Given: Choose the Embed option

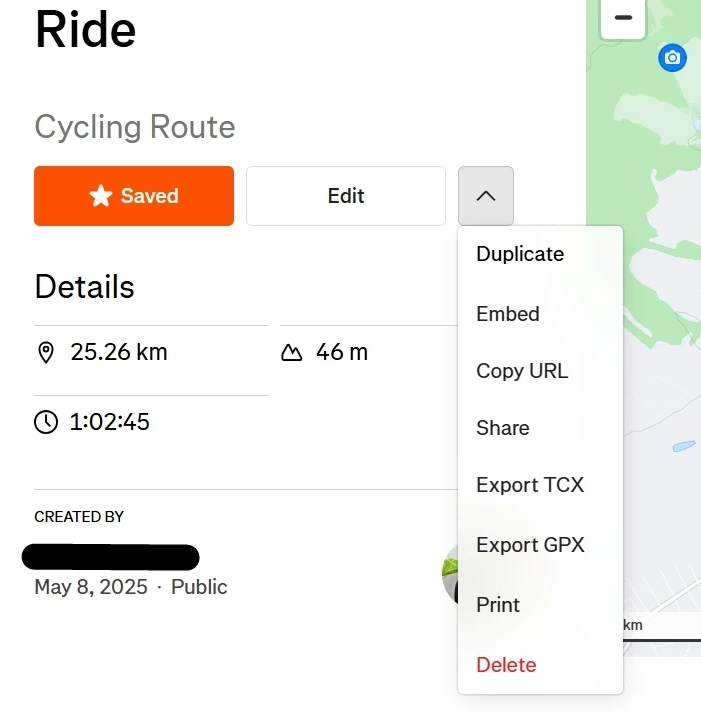Looking at the screenshot, I should point(508,314).
